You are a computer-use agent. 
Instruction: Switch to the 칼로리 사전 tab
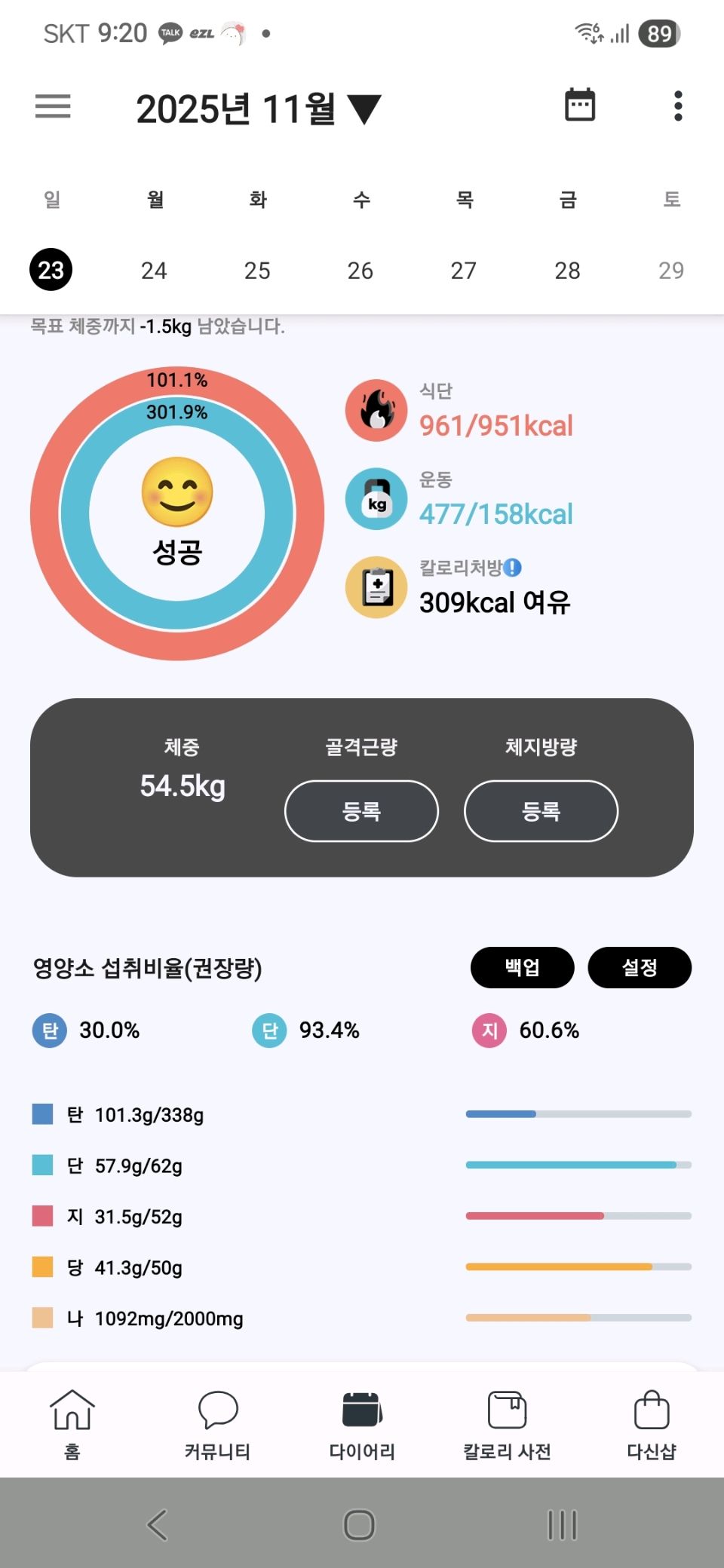pyautogui.click(x=507, y=1424)
